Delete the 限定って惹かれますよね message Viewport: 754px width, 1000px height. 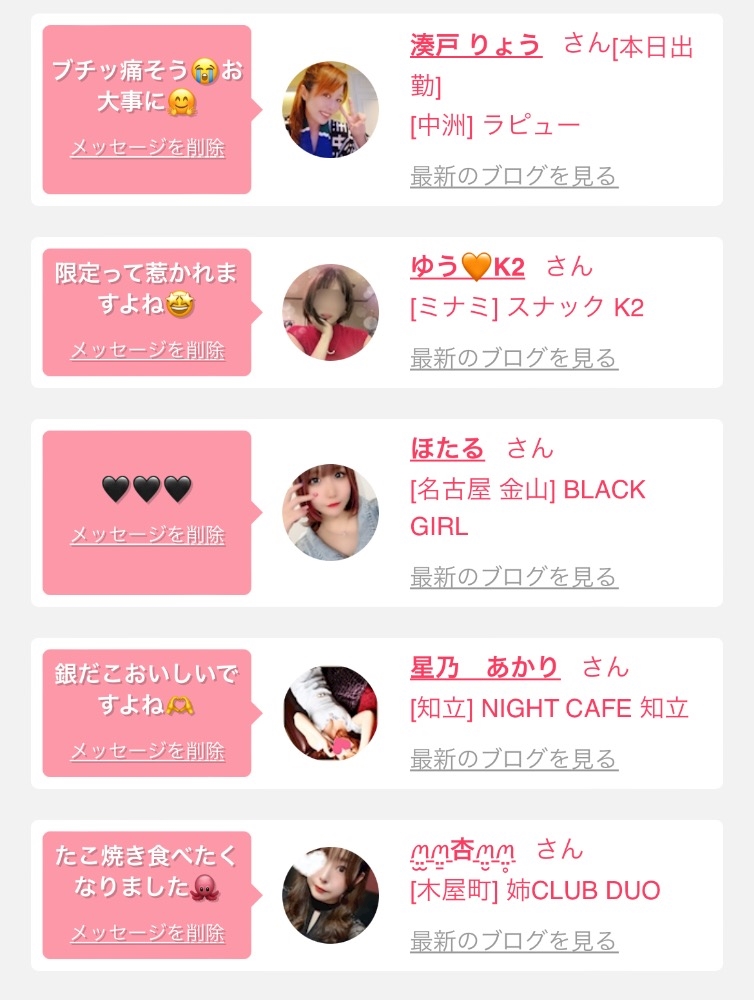coord(147,350)
